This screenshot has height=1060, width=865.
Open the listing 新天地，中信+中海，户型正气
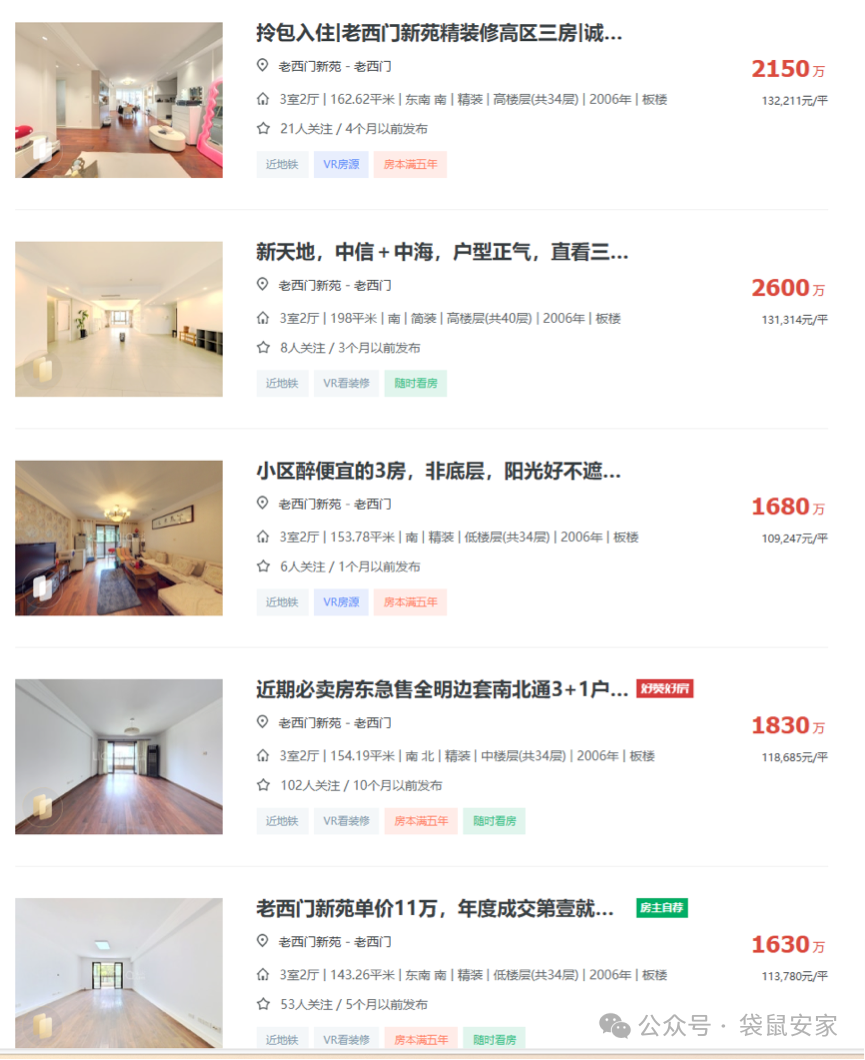442,252
